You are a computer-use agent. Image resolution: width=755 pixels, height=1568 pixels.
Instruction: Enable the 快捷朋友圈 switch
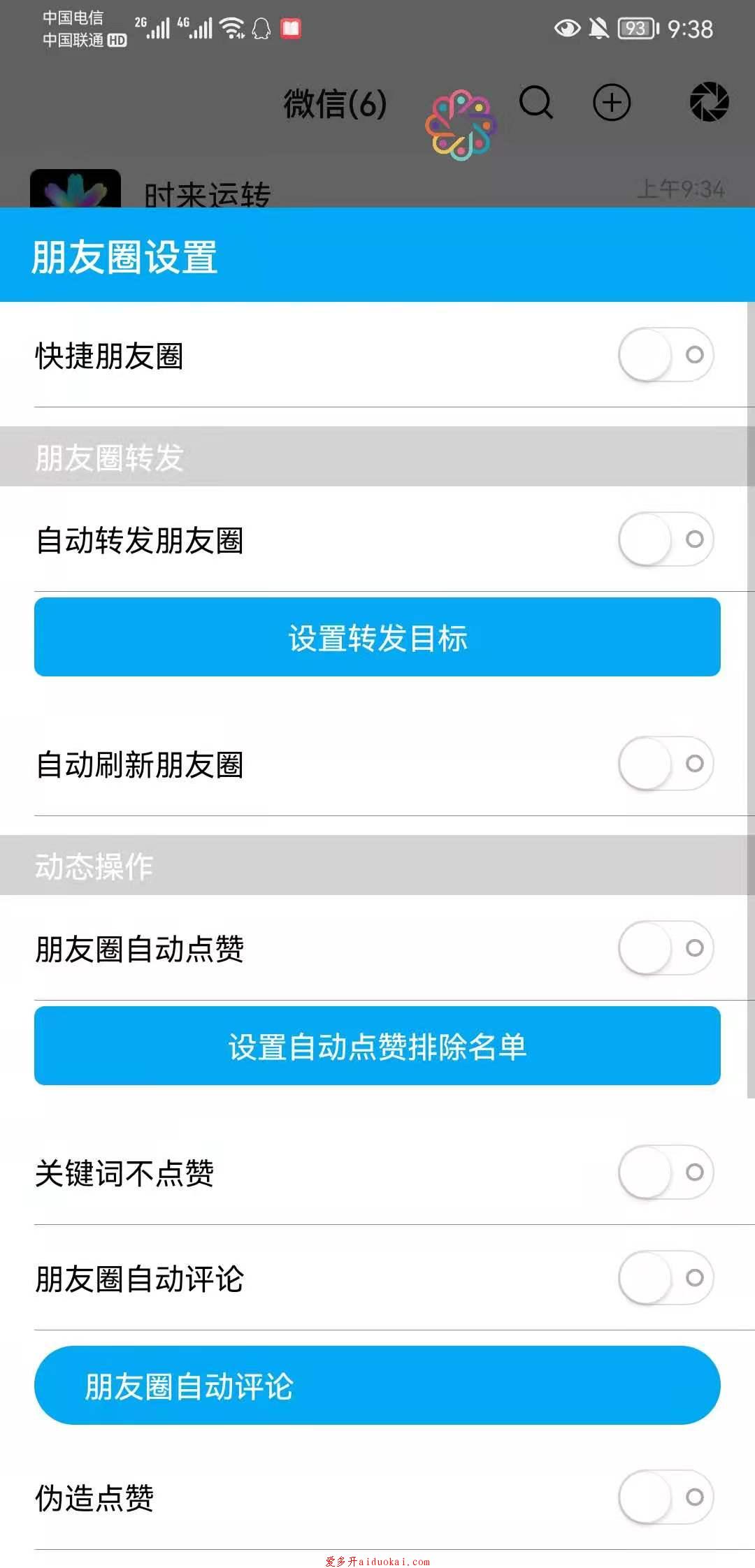[666, 355]
